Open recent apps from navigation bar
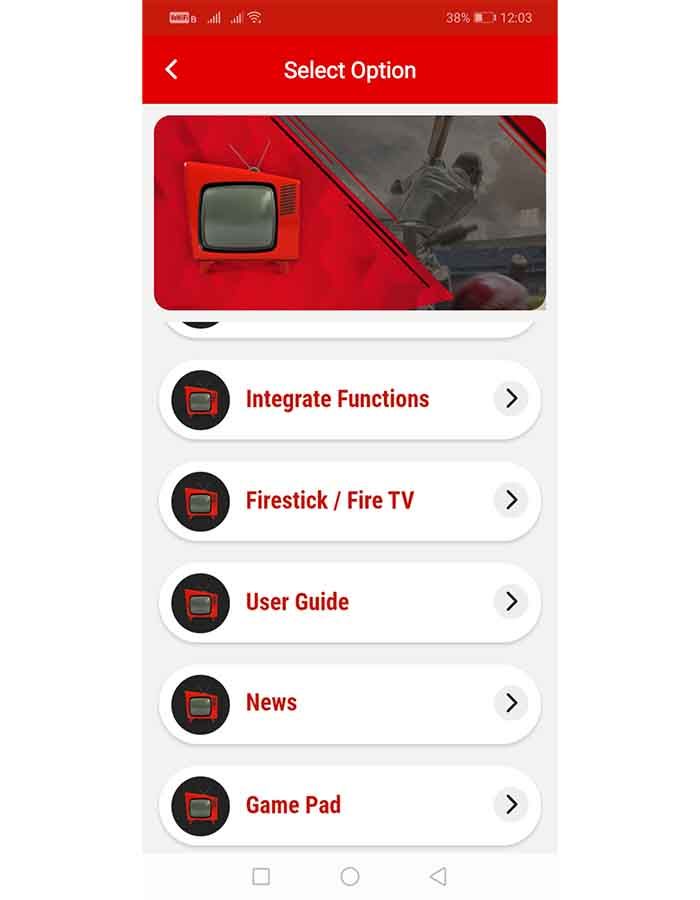The height and width of the screenshot is (900, 700). pyautogui.click(x=261, y=876)
